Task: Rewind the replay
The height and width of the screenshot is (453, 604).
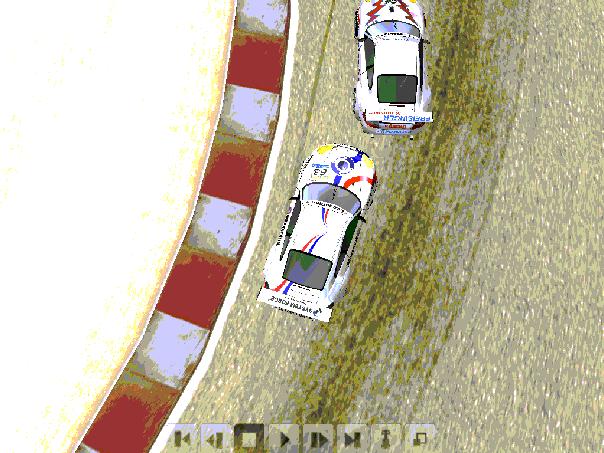Action: [215, 437]
